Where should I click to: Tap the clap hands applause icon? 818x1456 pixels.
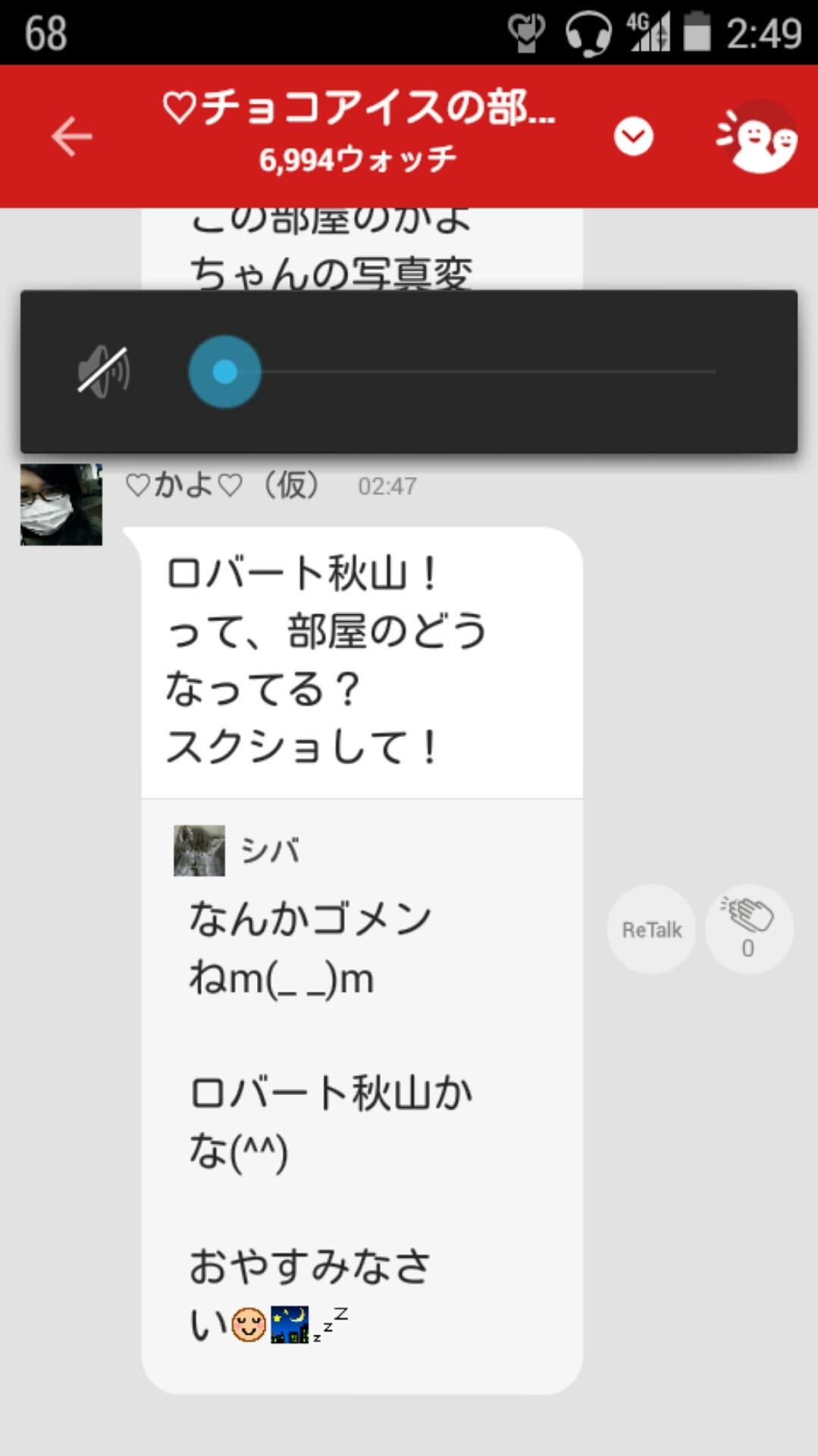click(x=747, y=915)
